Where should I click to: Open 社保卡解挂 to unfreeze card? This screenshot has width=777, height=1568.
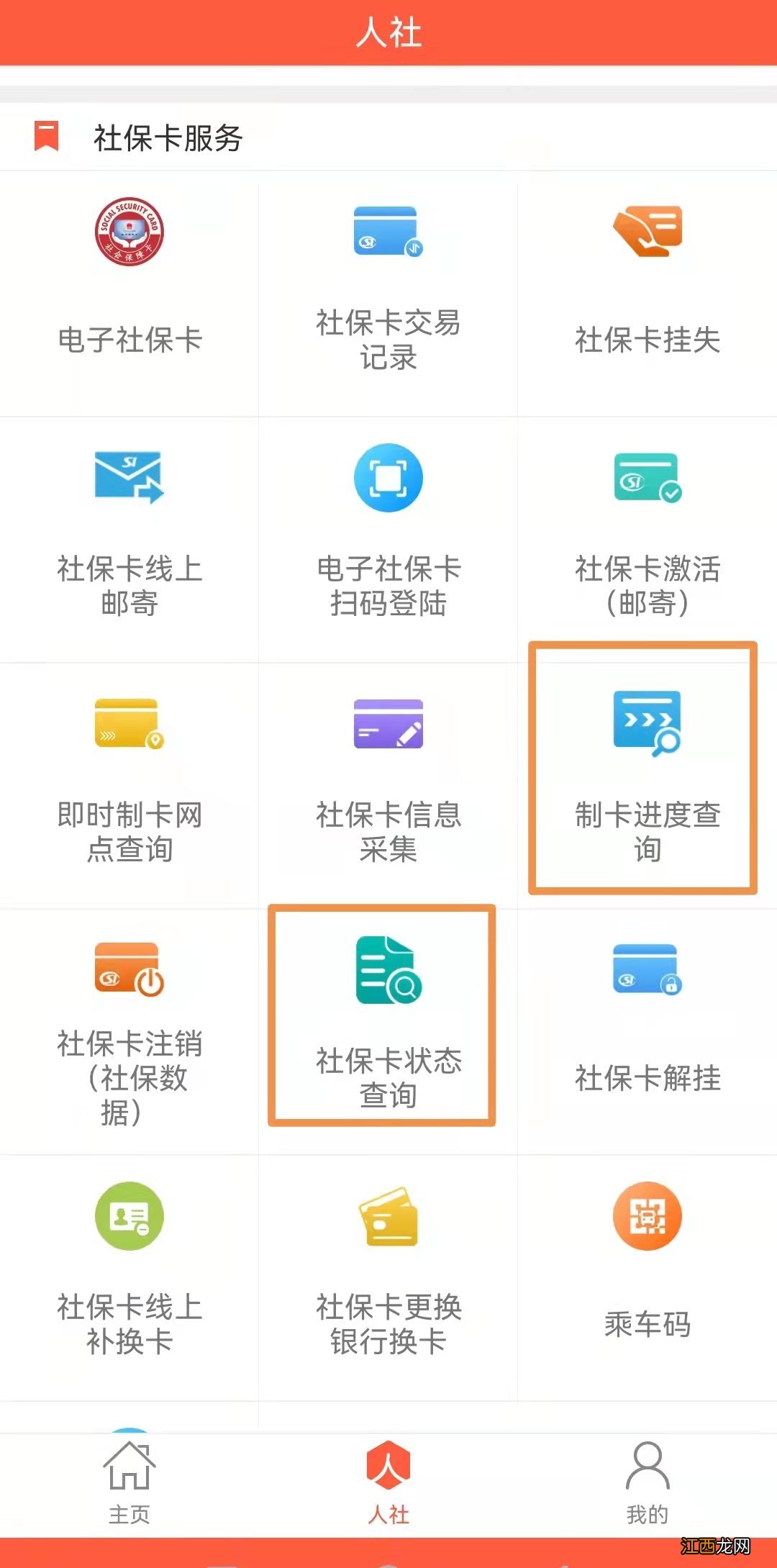click(x=647, y=1022)
